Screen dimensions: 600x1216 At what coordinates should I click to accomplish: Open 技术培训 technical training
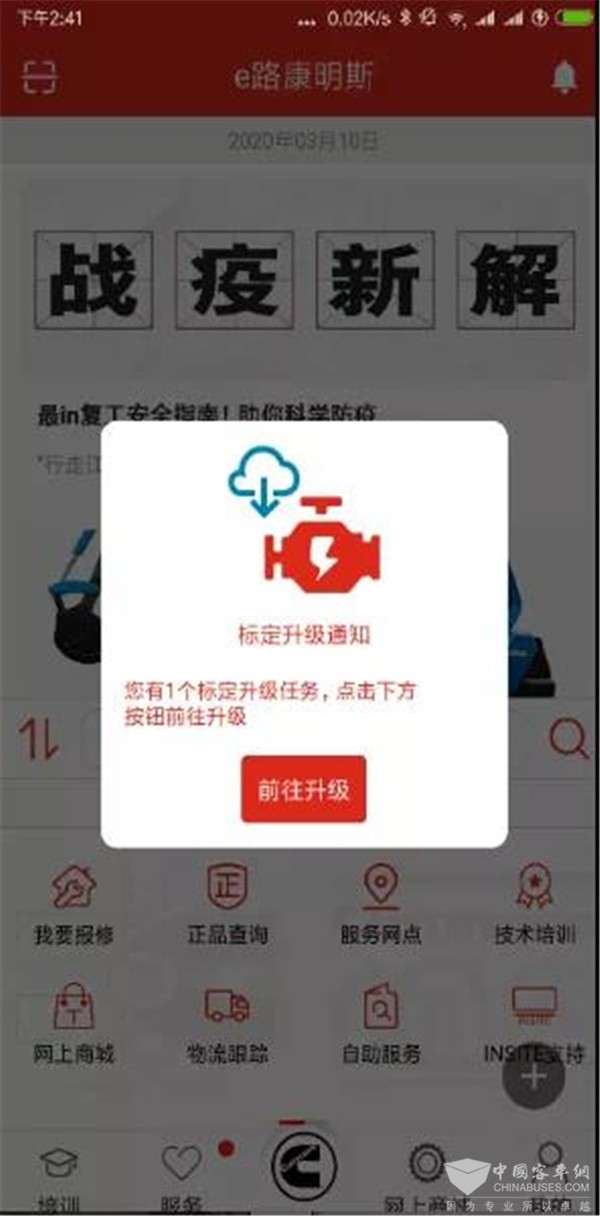(x=534, y=904)
